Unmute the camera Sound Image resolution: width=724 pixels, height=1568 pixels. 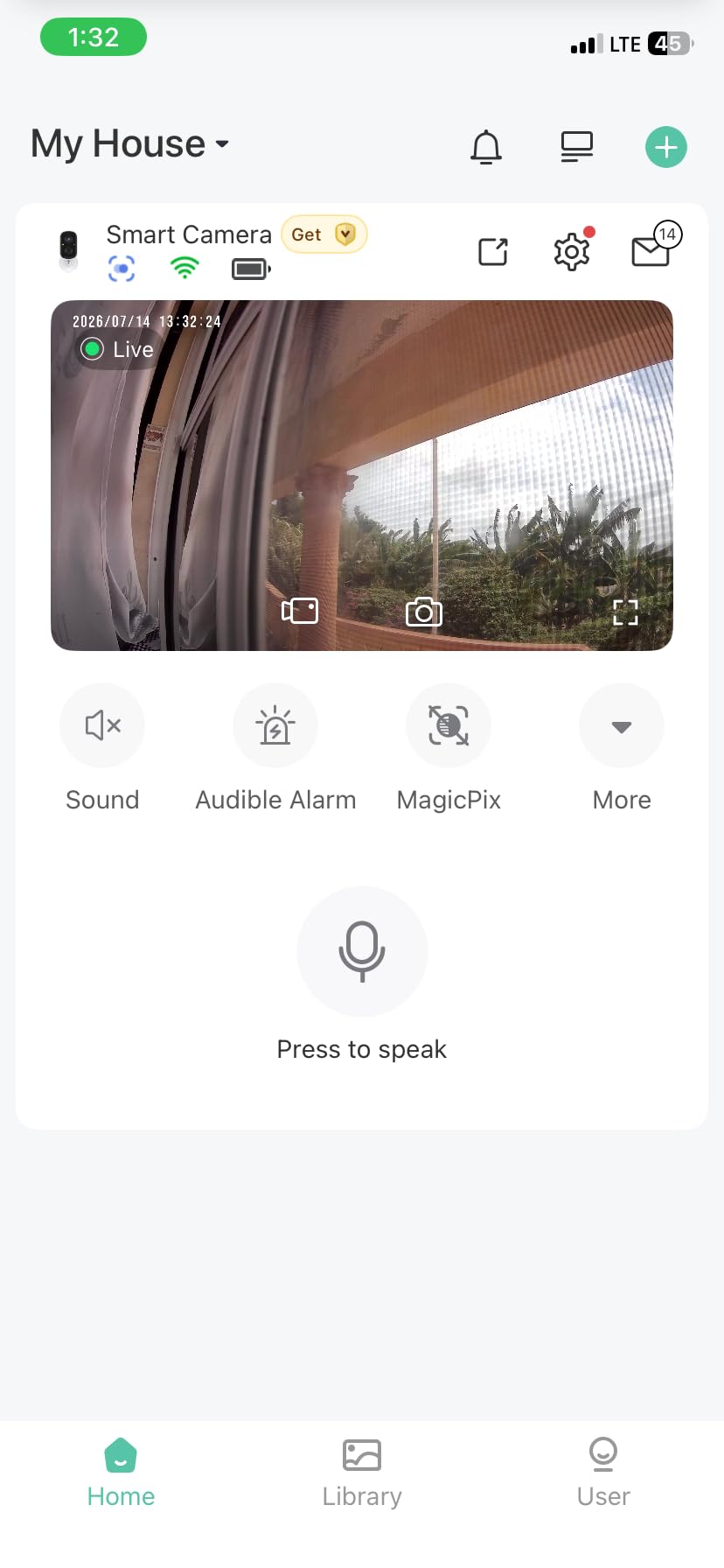(102, 725)
